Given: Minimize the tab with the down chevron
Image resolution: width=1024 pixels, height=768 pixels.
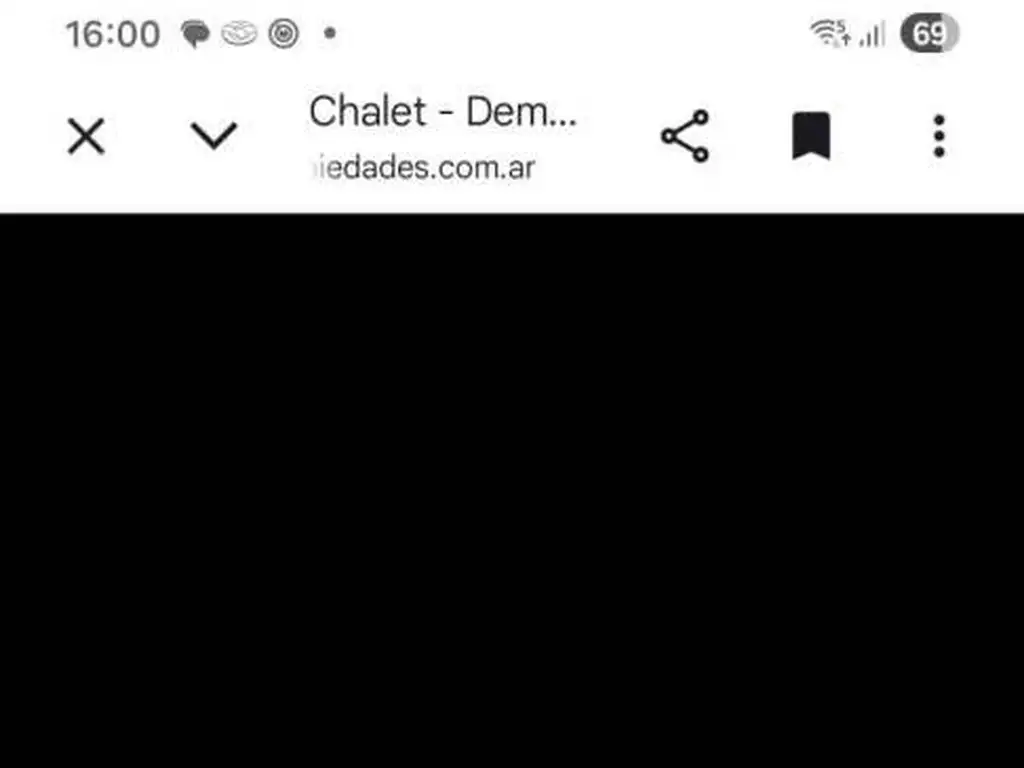Looking at the screenshot, I should tap(214, 135).
